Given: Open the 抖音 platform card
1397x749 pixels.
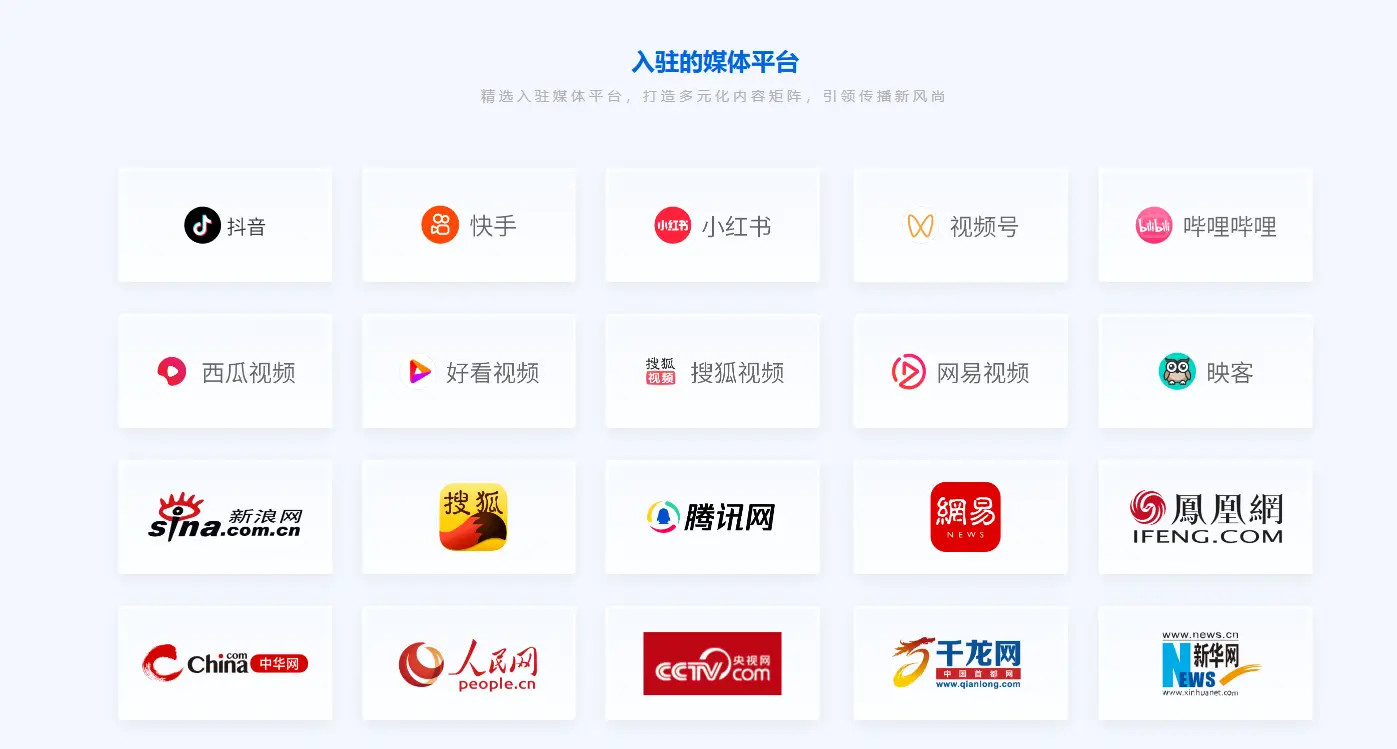Looking at the screenshot, I should tap(225, 225).
